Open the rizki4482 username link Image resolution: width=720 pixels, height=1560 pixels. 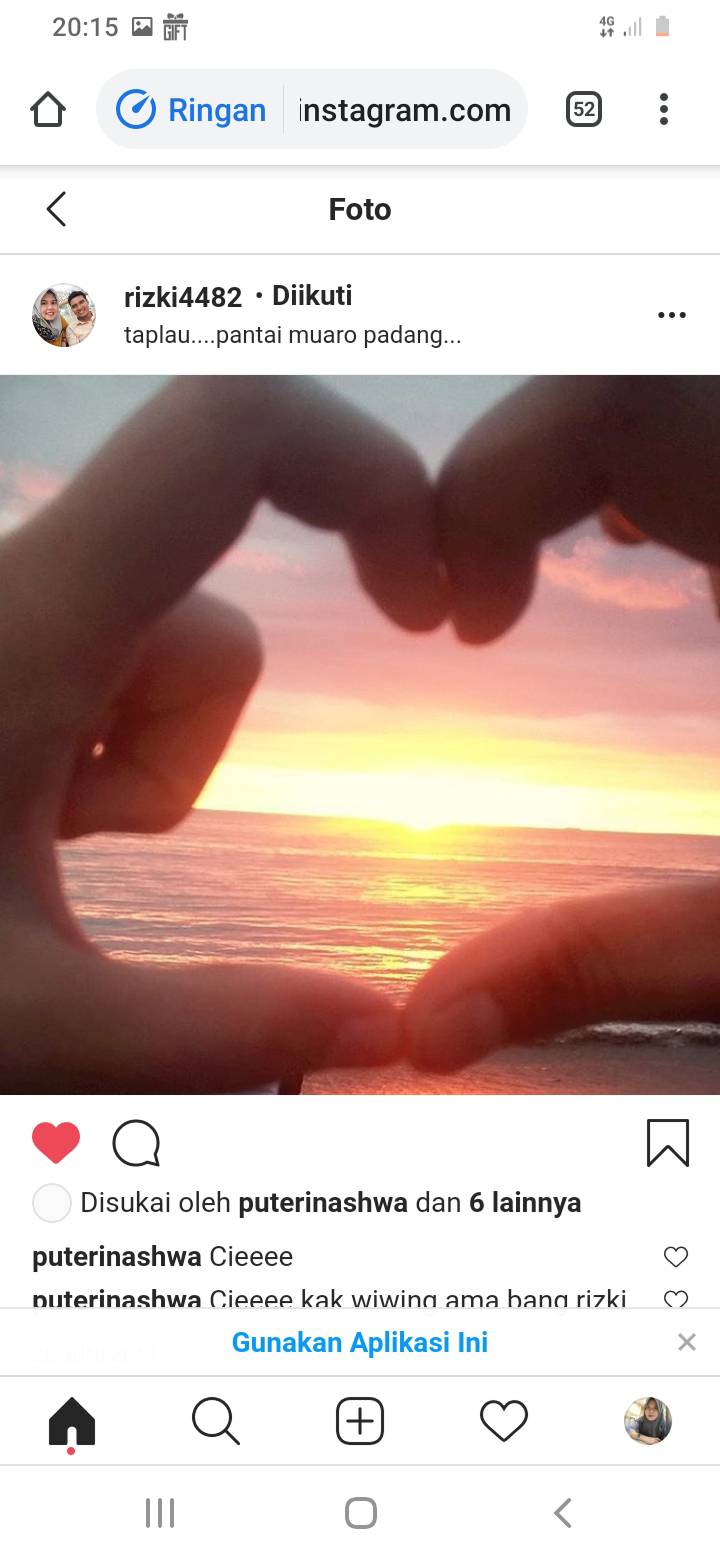click(x=183, y=297)
